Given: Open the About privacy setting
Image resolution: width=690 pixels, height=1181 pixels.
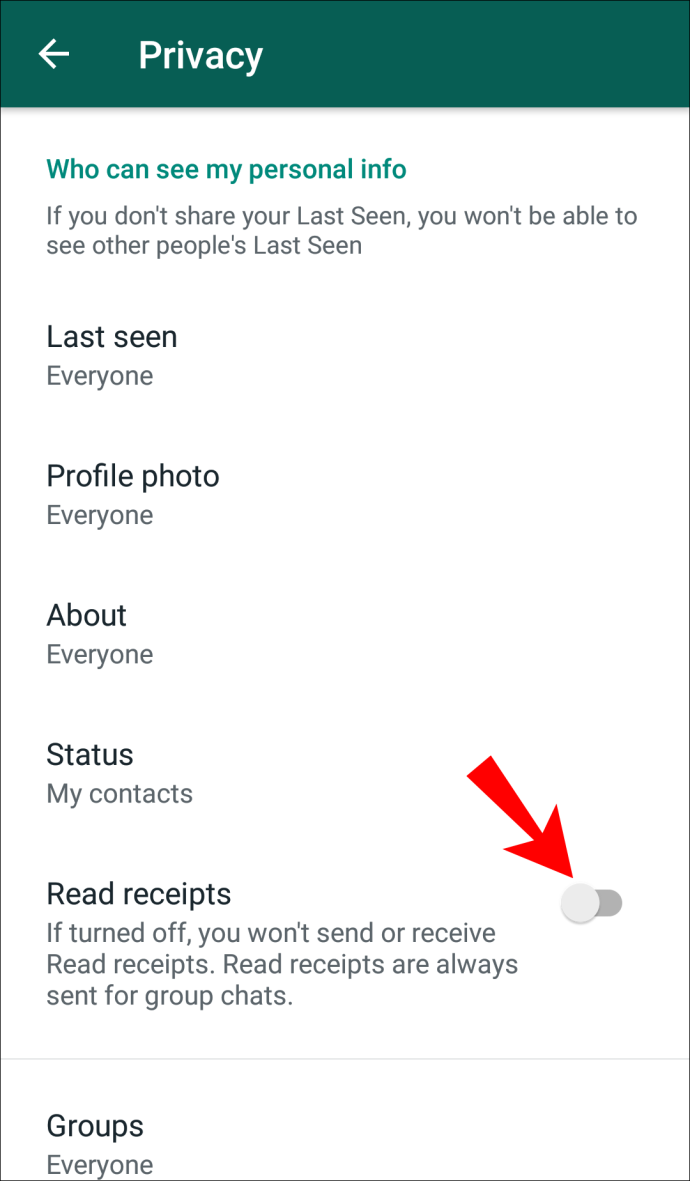Looking at the screenshot, I should (x=345, y=633).
